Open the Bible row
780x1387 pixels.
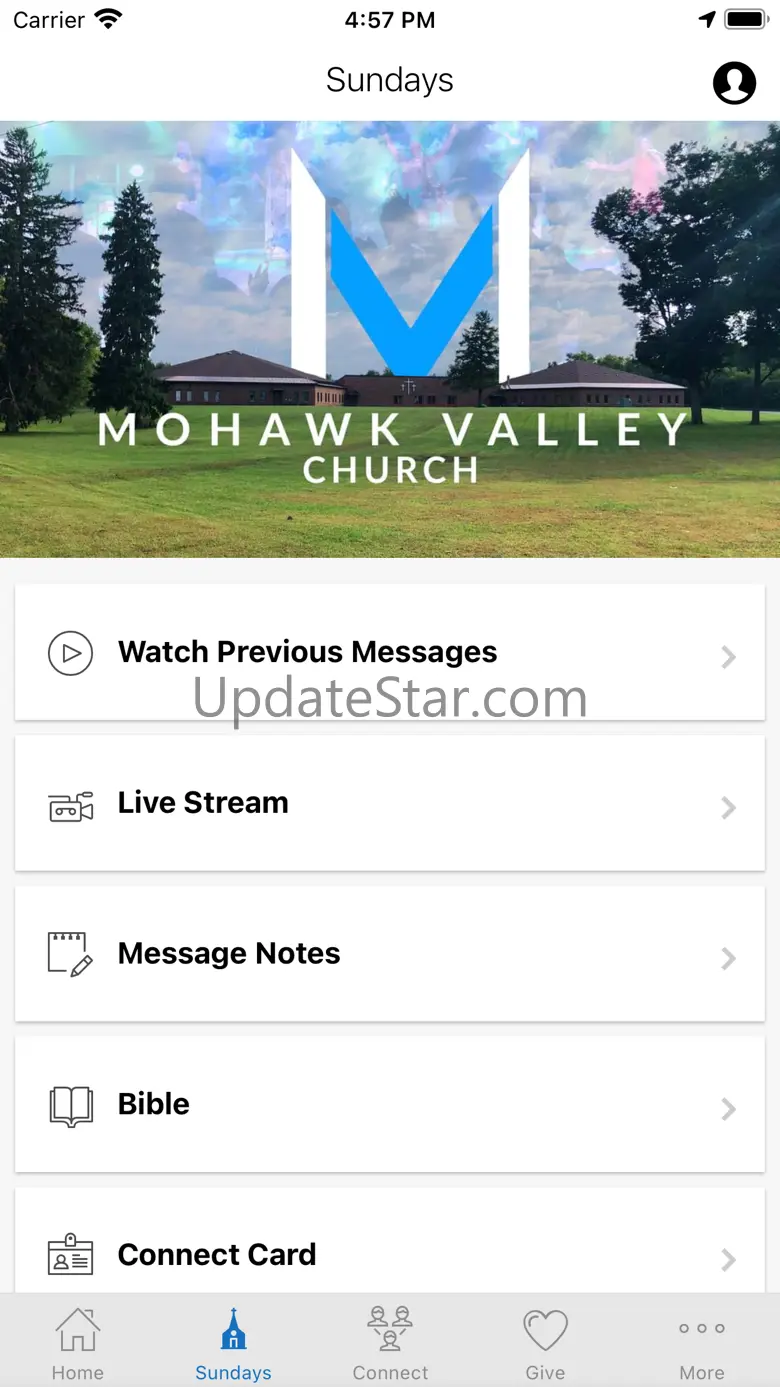[x=390, y=1105]
